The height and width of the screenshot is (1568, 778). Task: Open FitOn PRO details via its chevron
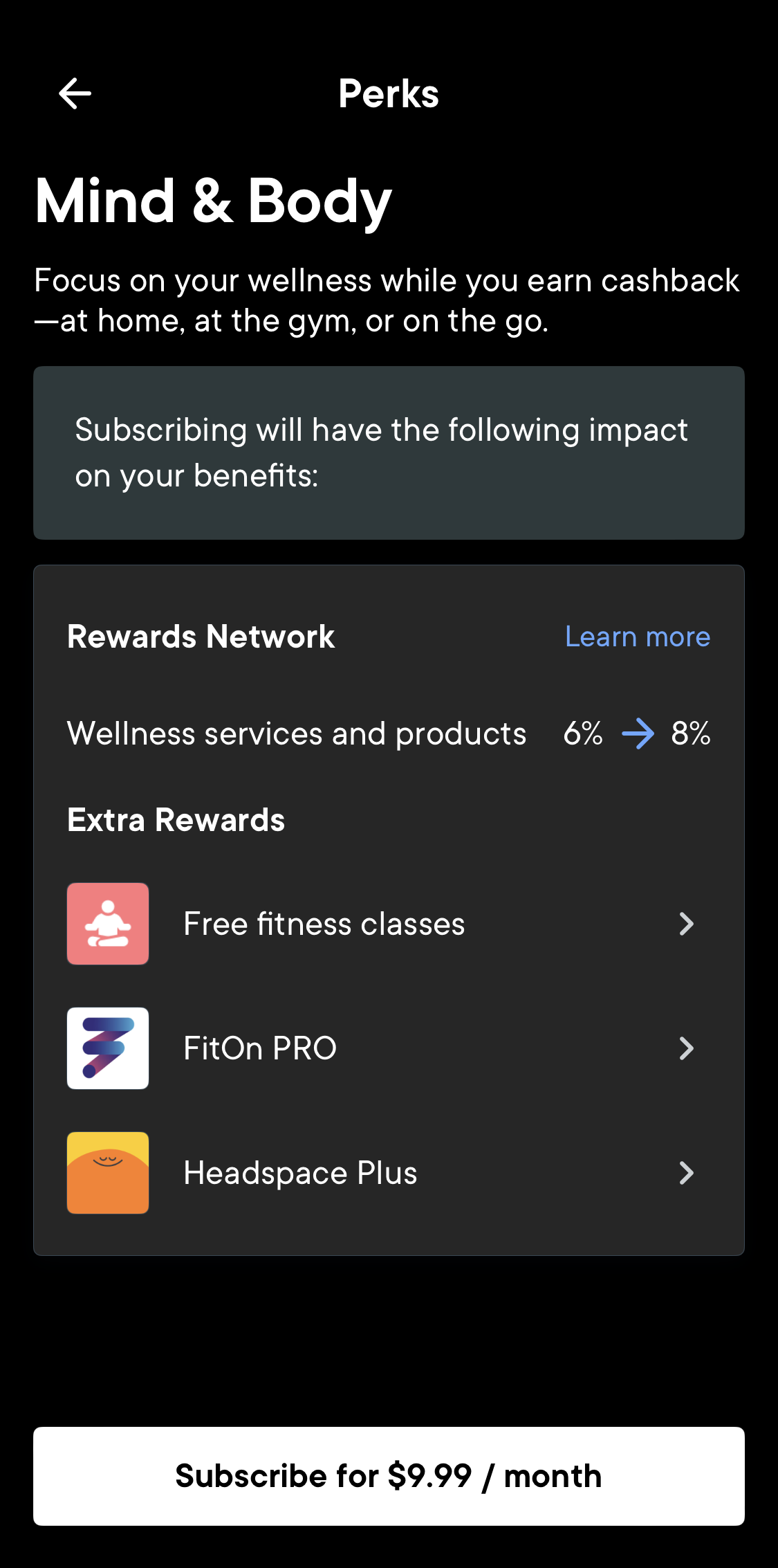(x=686, y=1048)
